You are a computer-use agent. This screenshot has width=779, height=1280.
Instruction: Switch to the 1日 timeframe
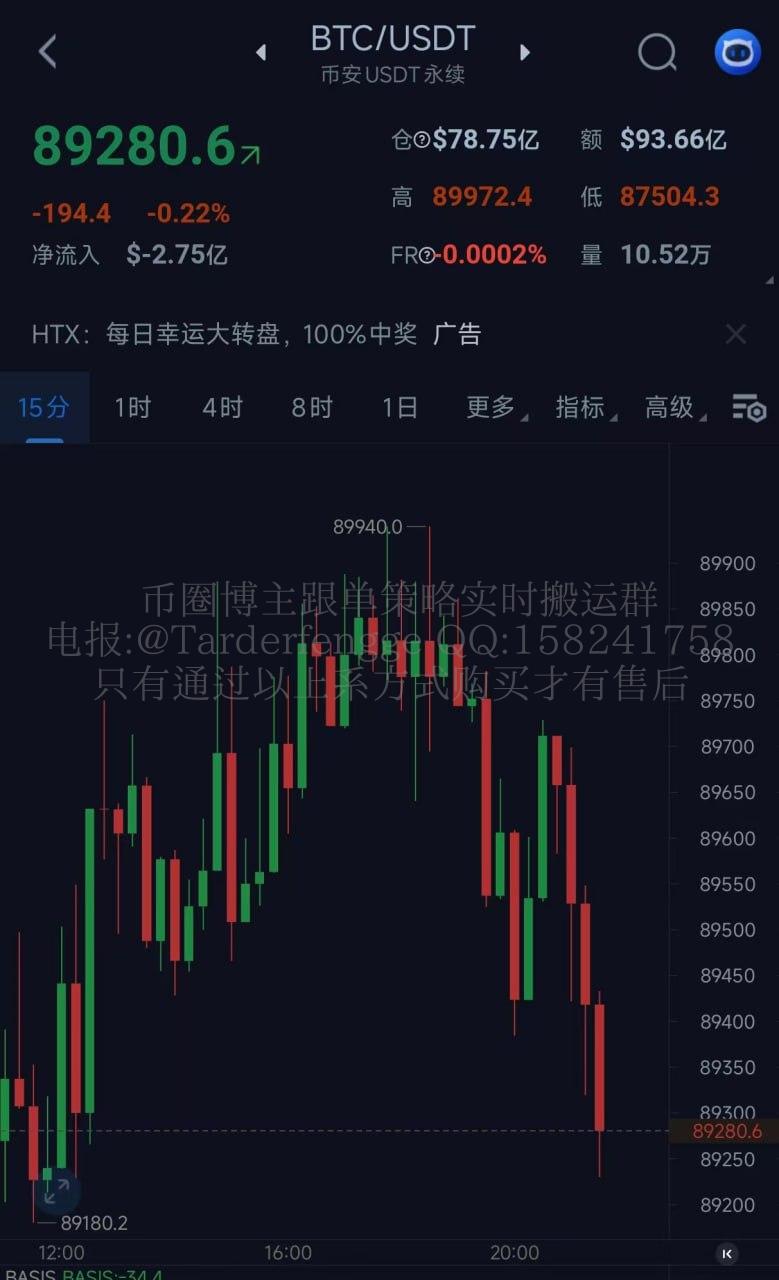[399, 407]
